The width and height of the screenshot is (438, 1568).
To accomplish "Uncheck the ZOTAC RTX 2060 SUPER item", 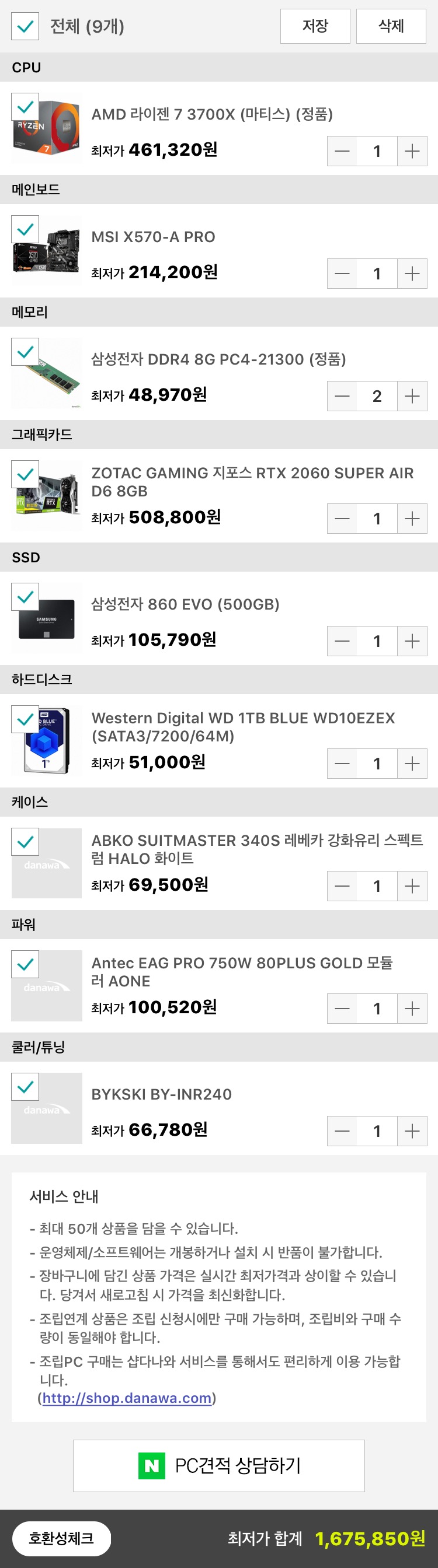I will click(x=25, y=475).
